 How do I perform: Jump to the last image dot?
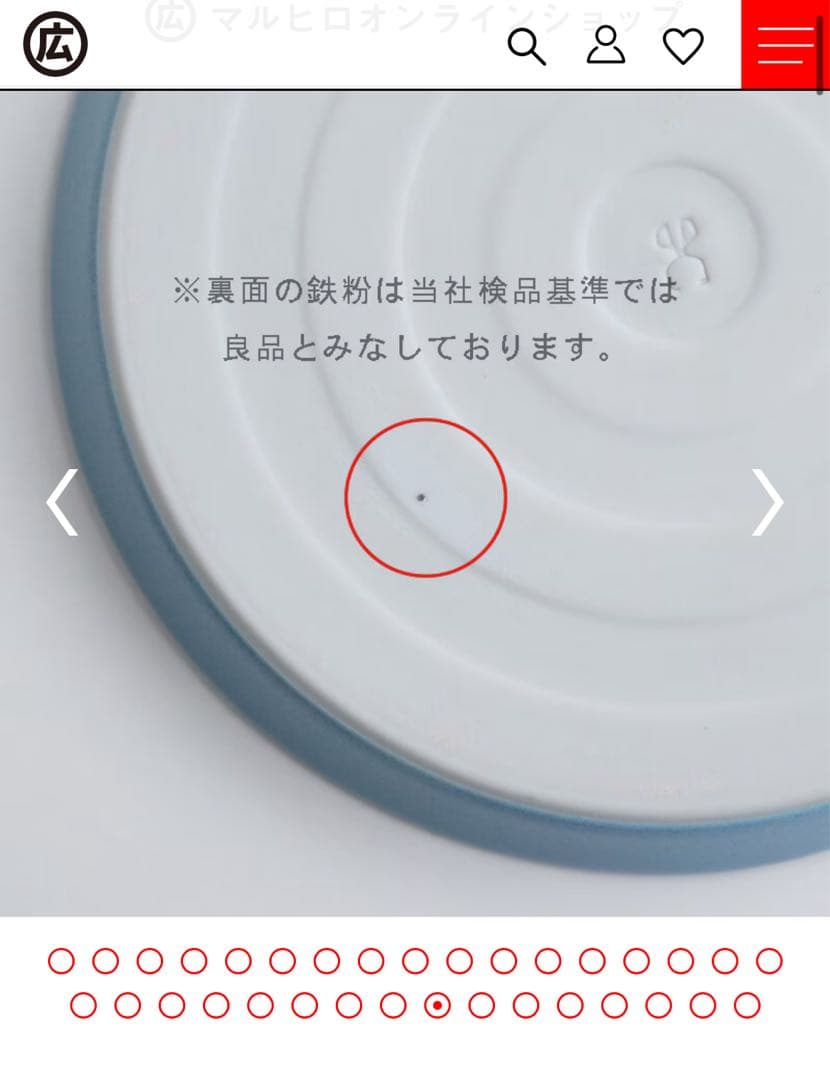(x=747, y=1006)
